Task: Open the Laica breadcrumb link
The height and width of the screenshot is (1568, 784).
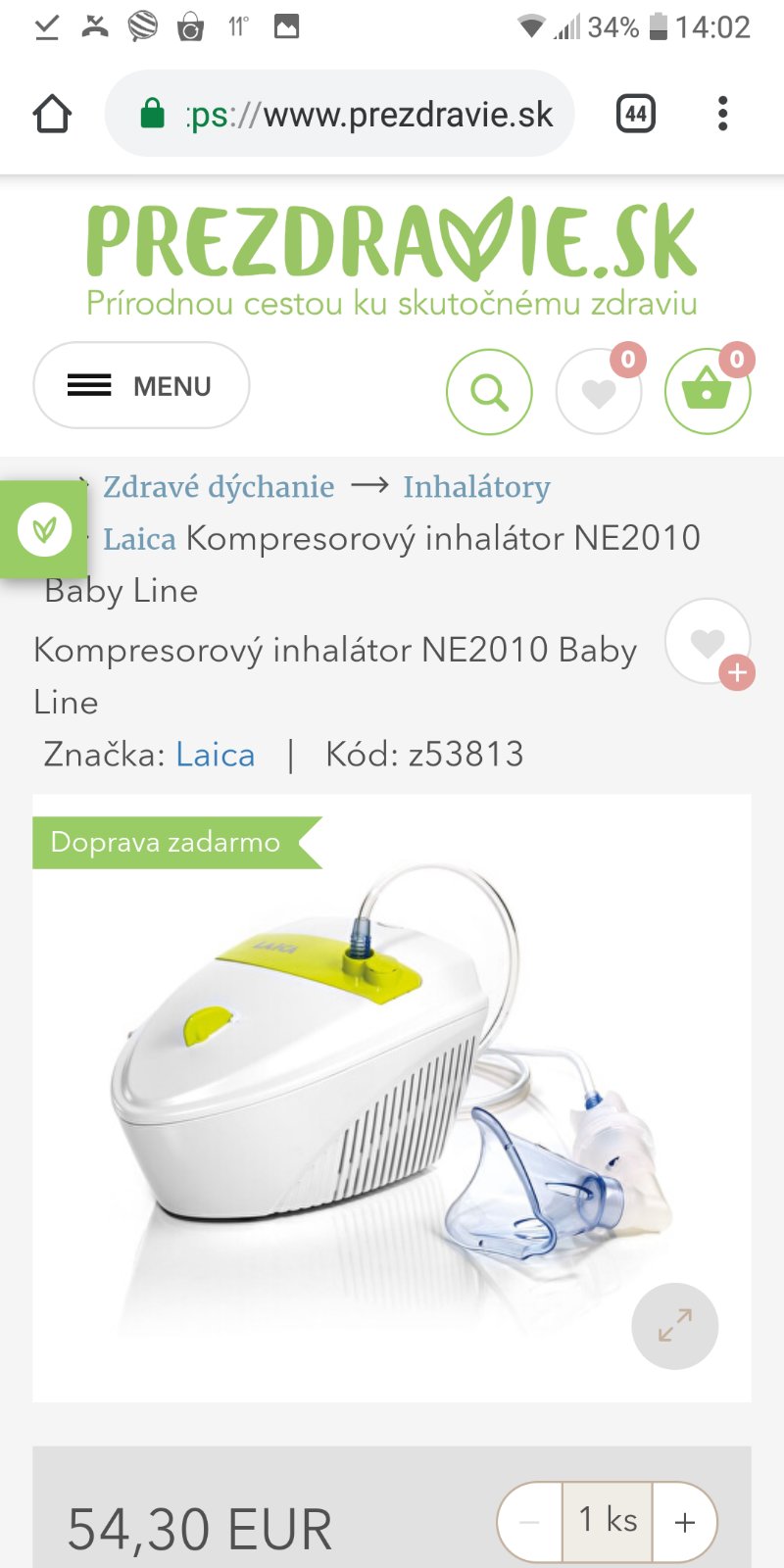Action: [x=139, y=538]
